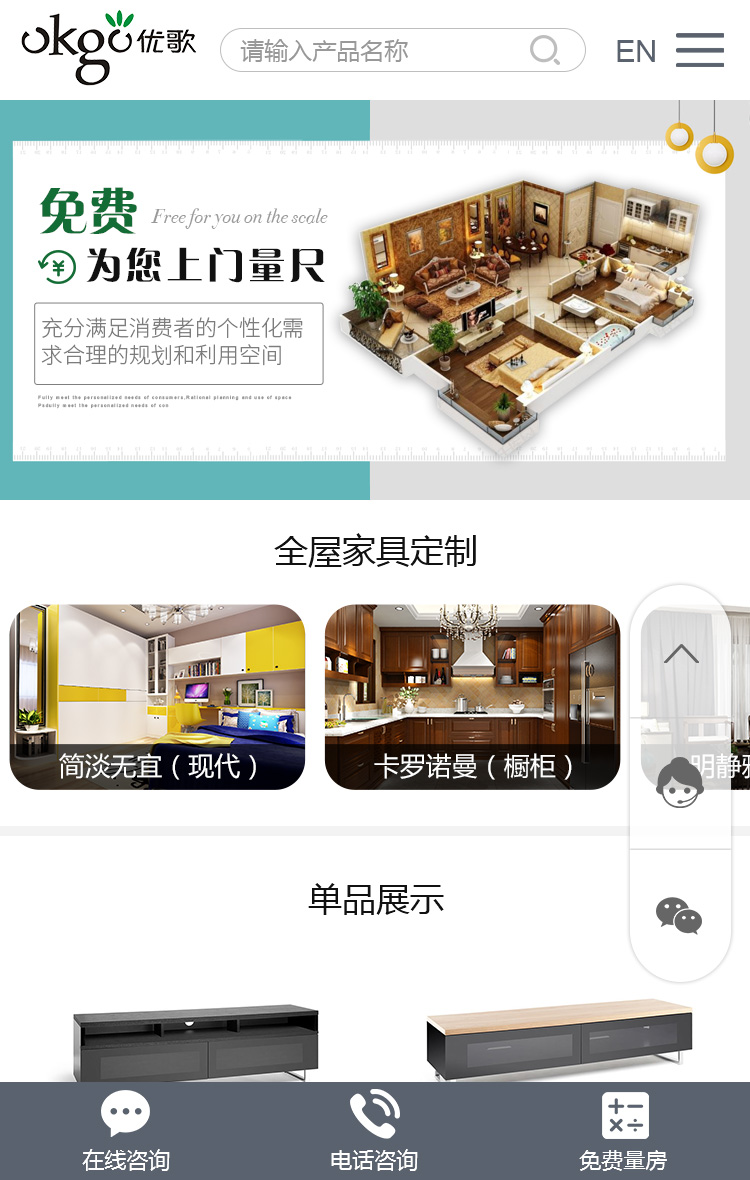This screenshot has height=1180, width=750.
Task: Tap the product name search field
Action: [x=380, y=51]
